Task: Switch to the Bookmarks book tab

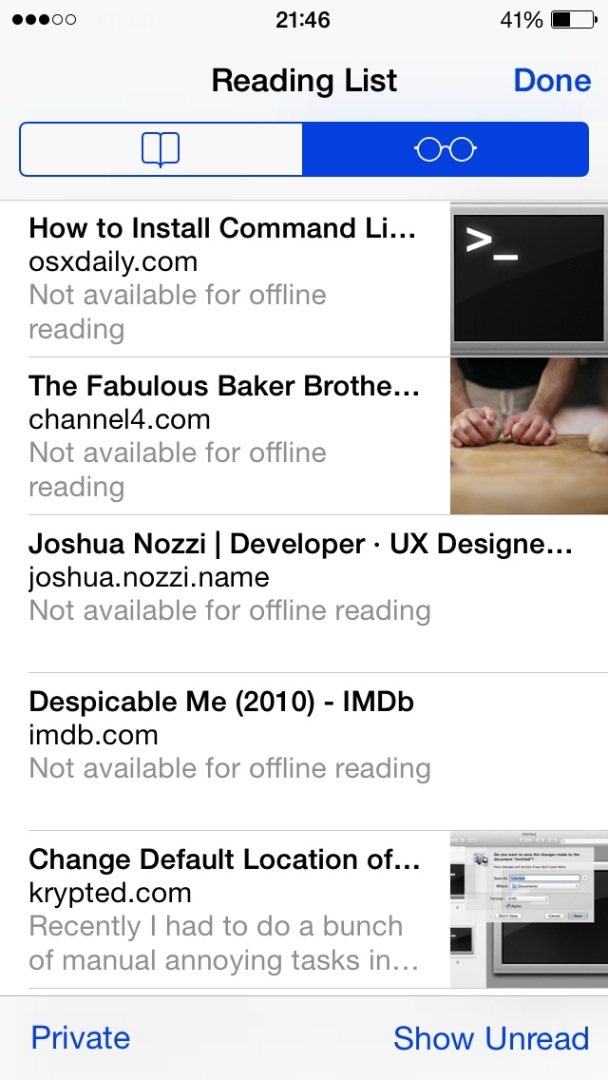Action: pyautogui.click(x=161, y=150)
